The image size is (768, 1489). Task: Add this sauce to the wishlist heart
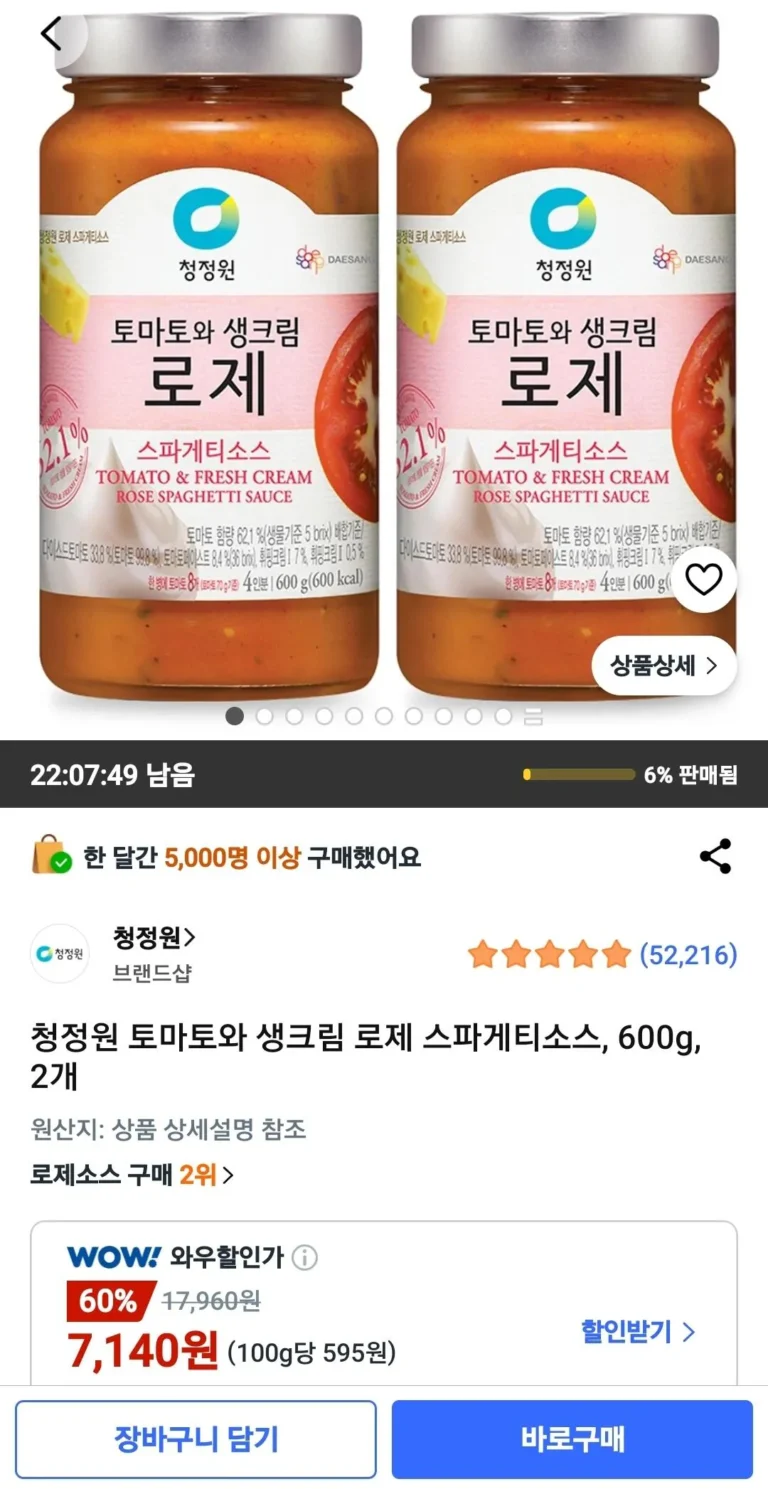pyautogui.click(x=704, y=580)
